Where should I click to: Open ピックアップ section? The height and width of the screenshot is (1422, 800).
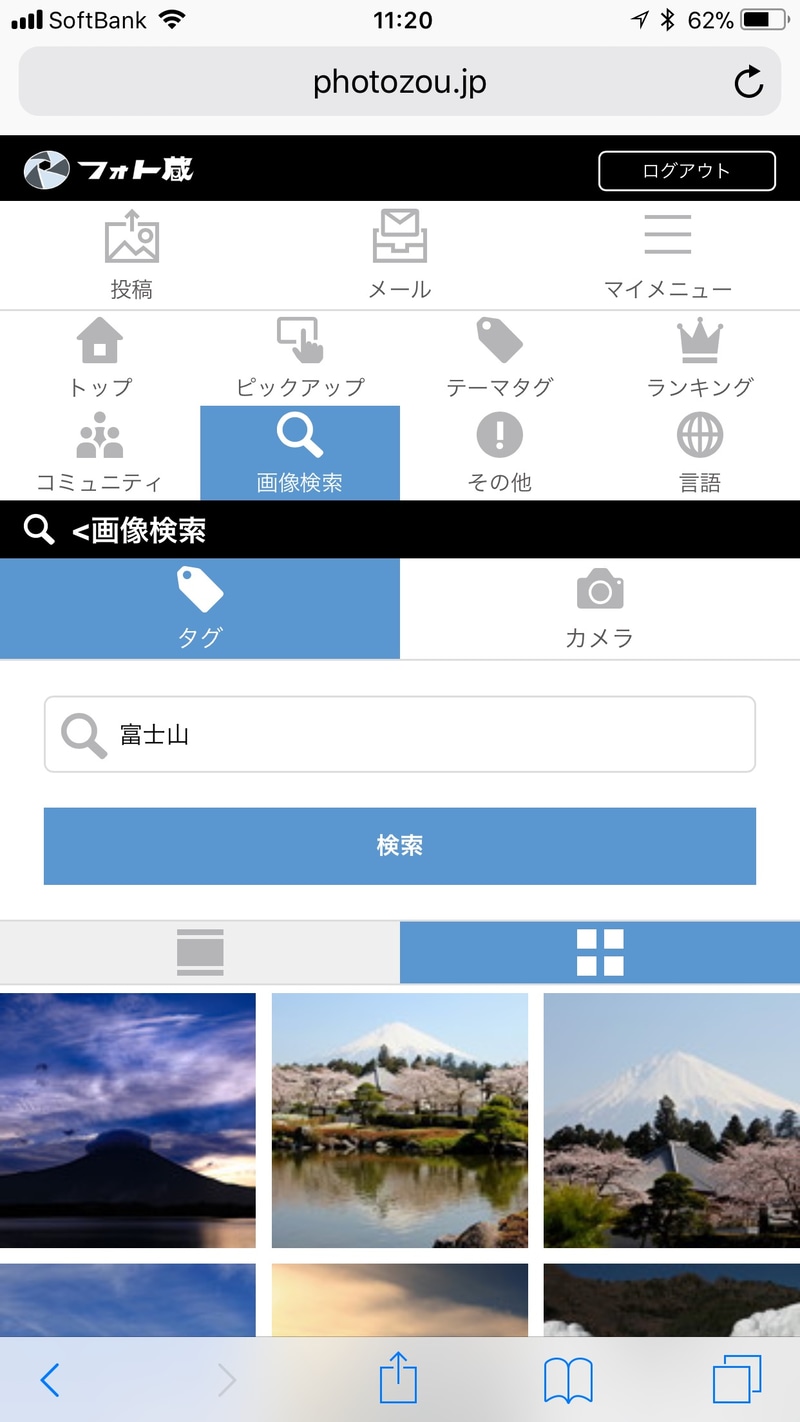tap(300, 358)
